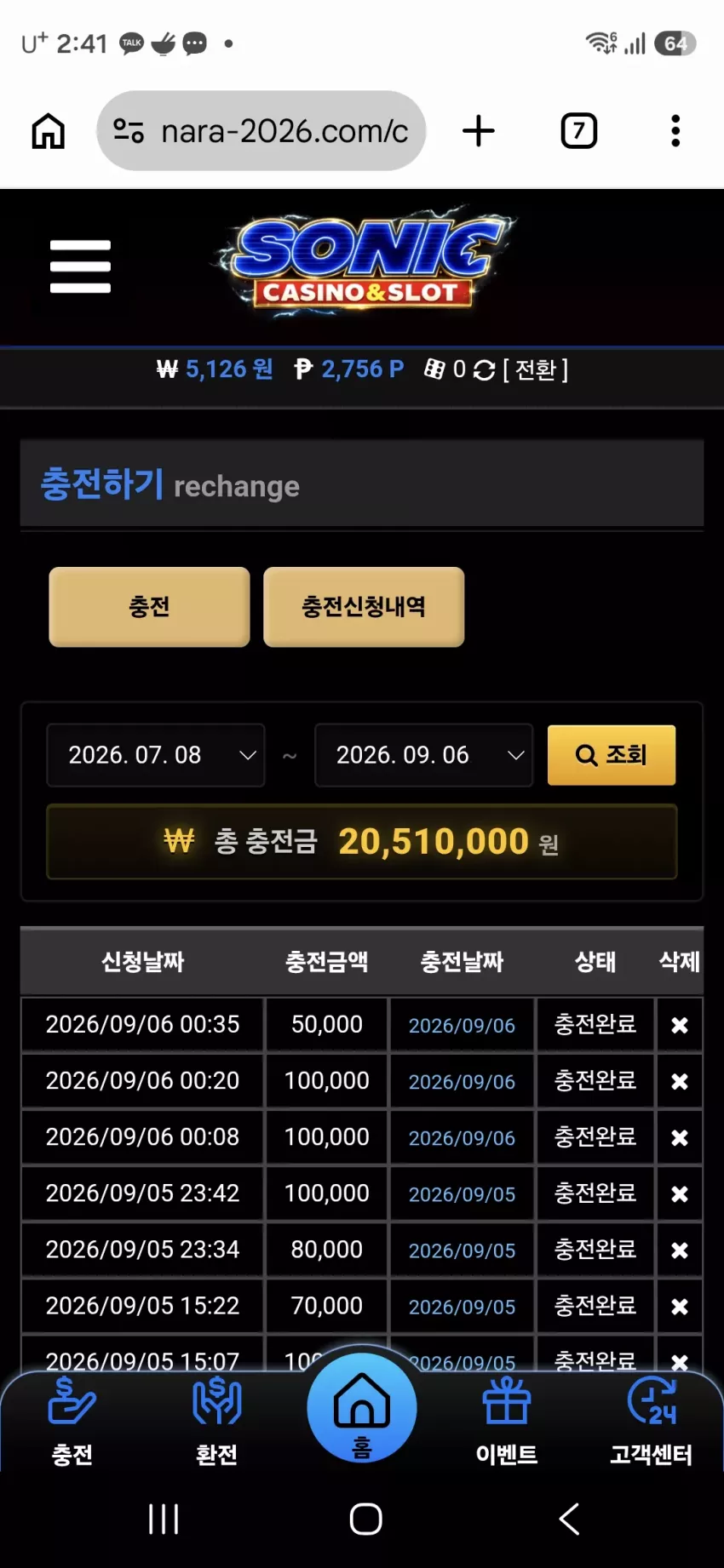Expand the end date 2026. 09. 06 dropdown

coord(424,755)
